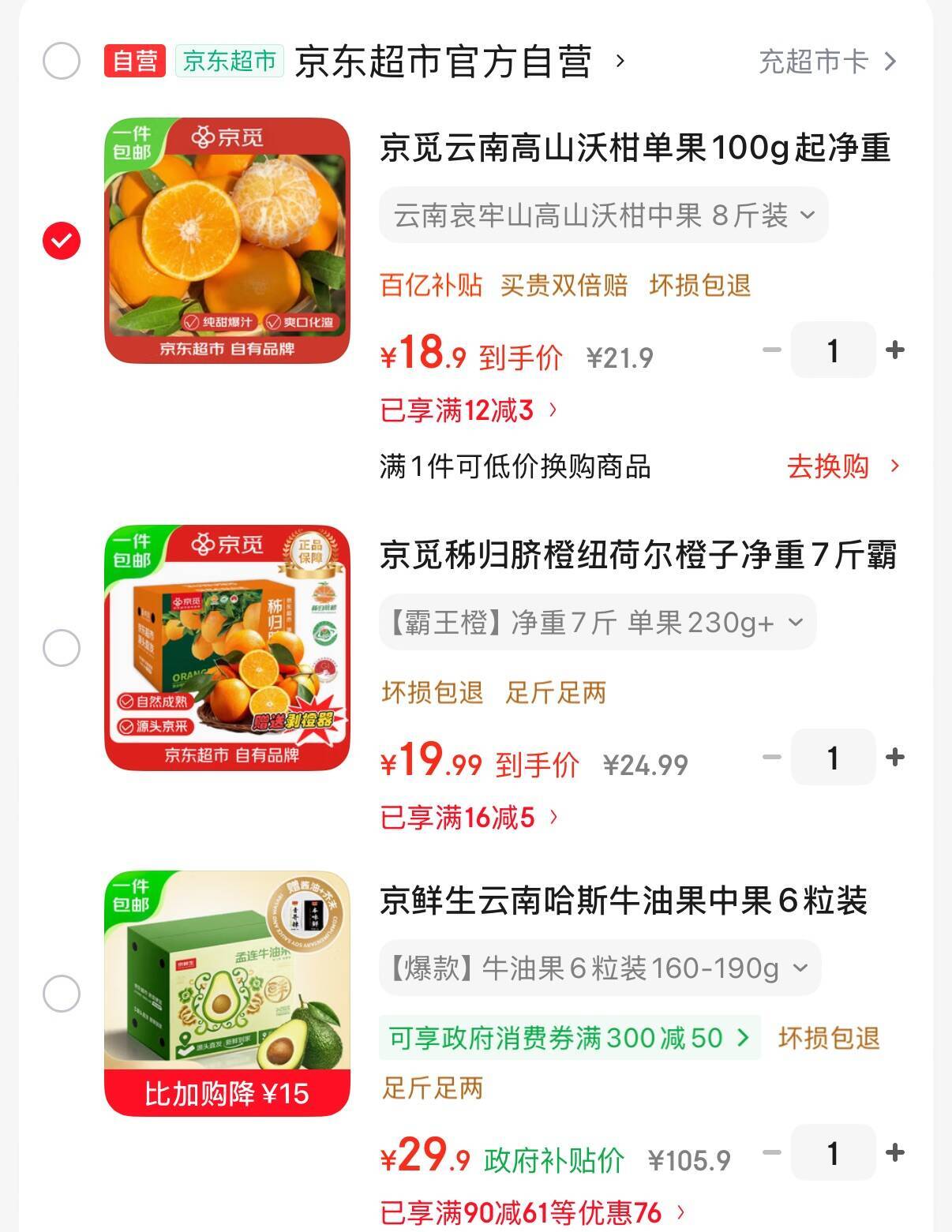Change spec 【爆款】牛油果6粒装160-190g
Screen dimensions: 952x1232
coord(599,968)
